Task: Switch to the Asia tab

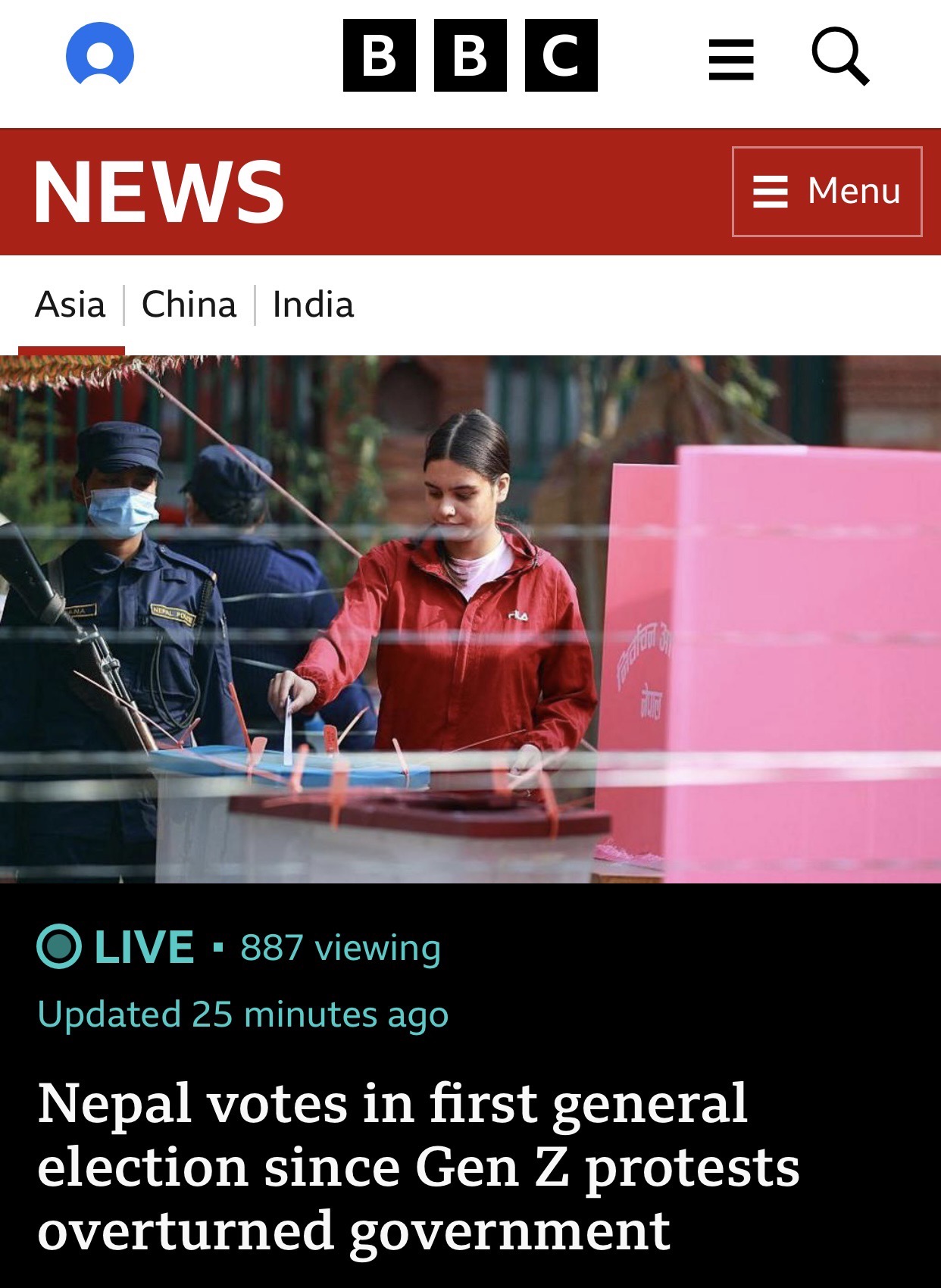Action: click(x=70, y=305)
